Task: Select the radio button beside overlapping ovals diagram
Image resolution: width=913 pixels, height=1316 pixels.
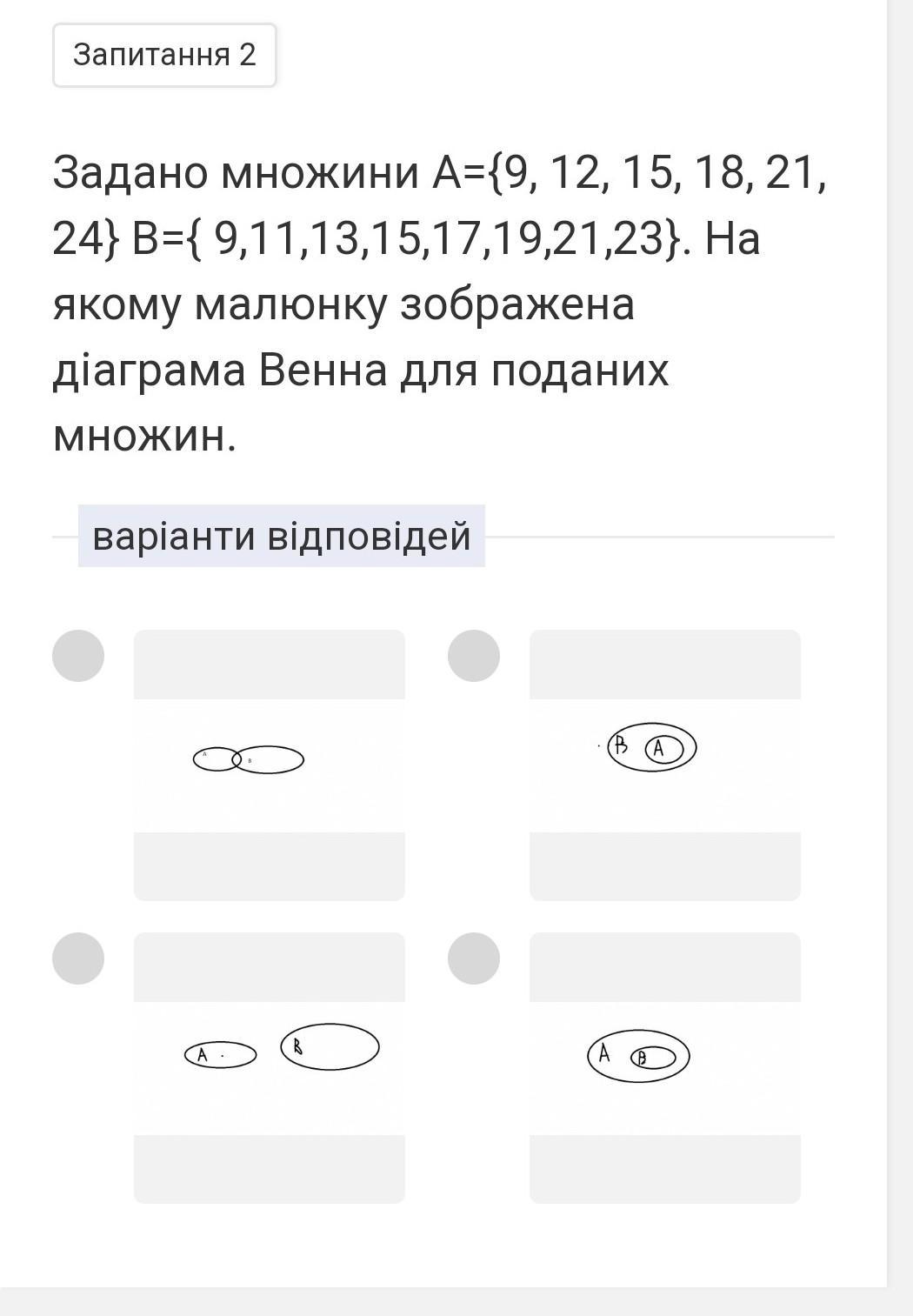Action: (x=78, y=656)
